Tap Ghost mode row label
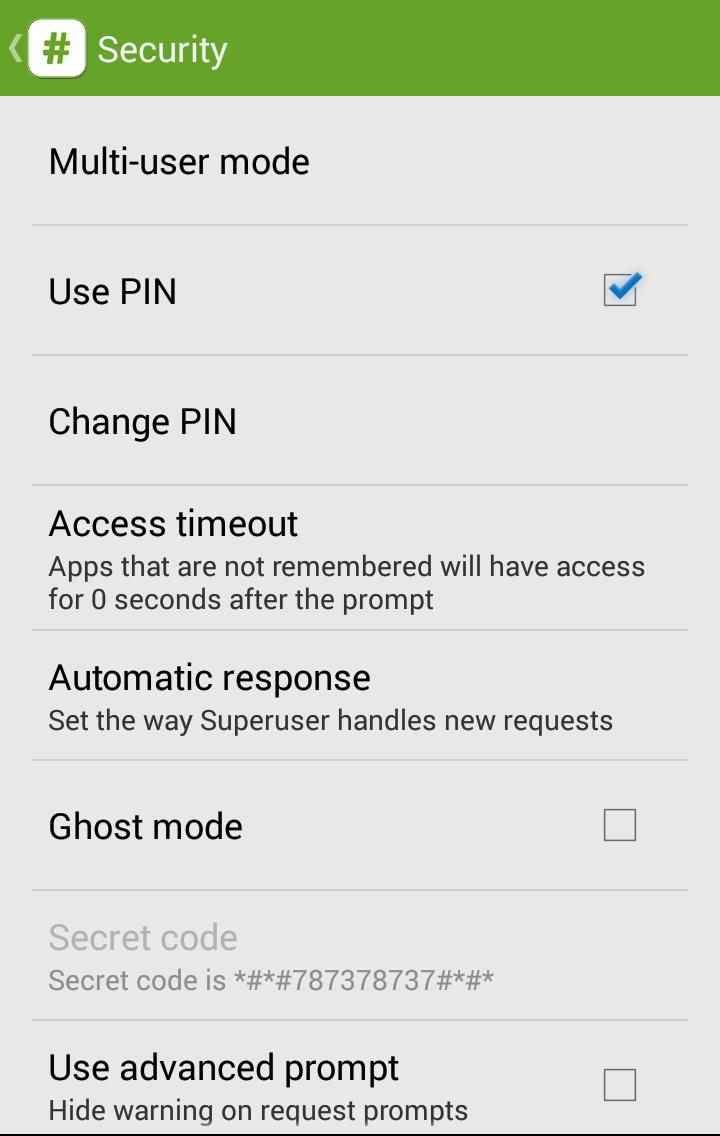Viewport: 720px width, 1136px height. point(144,826)
